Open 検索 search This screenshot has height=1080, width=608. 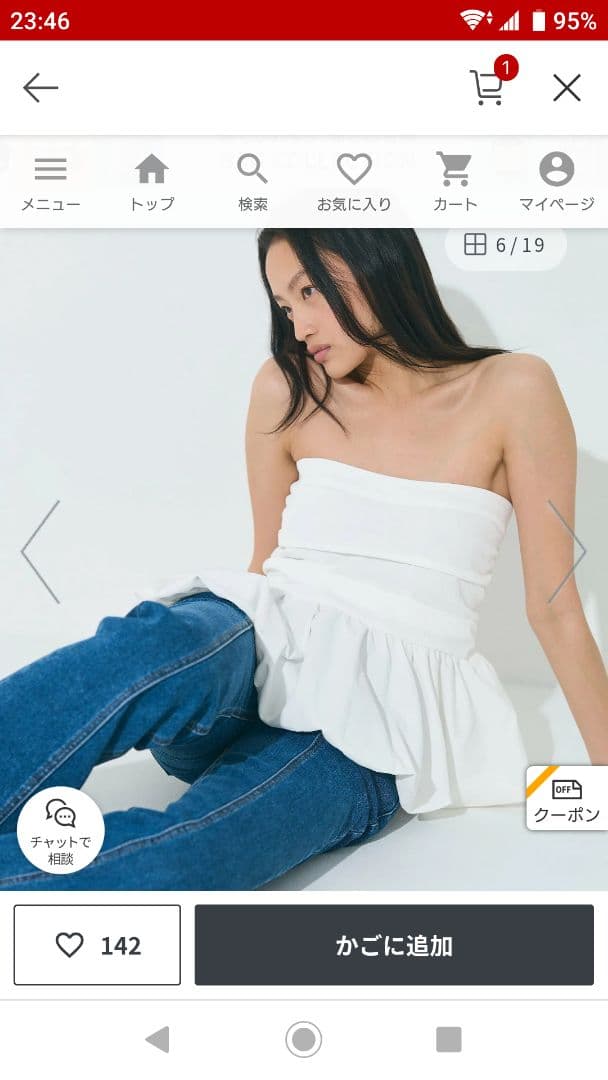[x=253, y=183]
